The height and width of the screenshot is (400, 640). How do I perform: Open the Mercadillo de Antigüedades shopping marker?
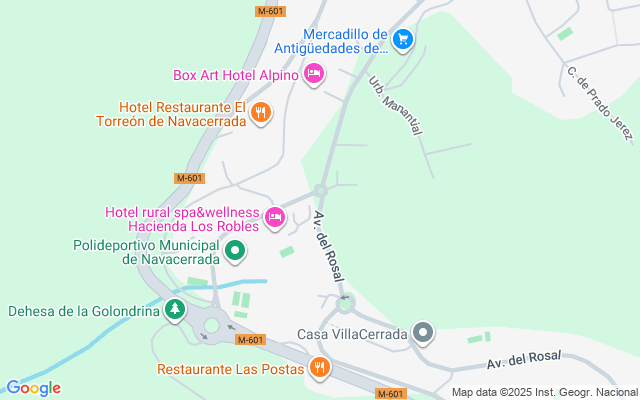click(402, 40)
